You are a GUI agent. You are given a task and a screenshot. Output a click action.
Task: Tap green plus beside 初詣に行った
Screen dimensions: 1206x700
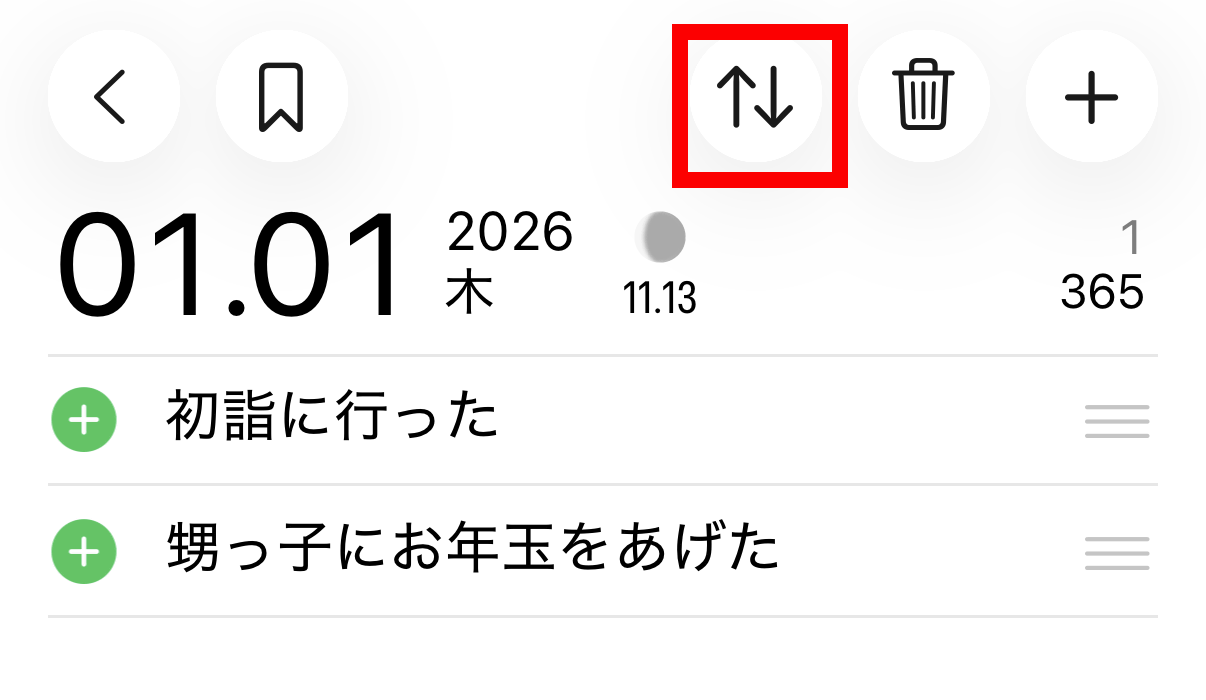[x=84, y=420]
